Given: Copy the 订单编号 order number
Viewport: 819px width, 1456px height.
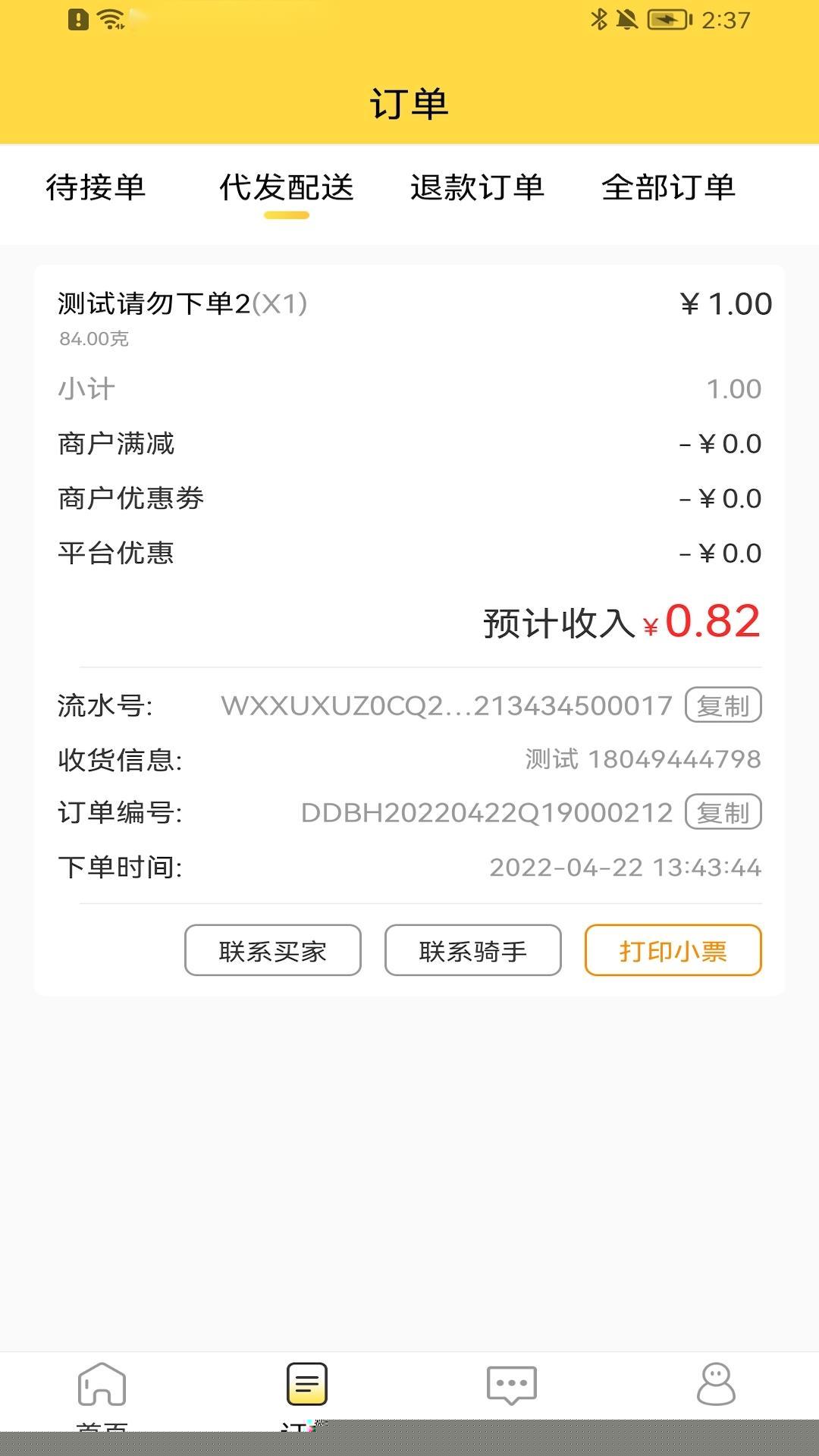Looking at the screenshot, I should click(723, 812).
